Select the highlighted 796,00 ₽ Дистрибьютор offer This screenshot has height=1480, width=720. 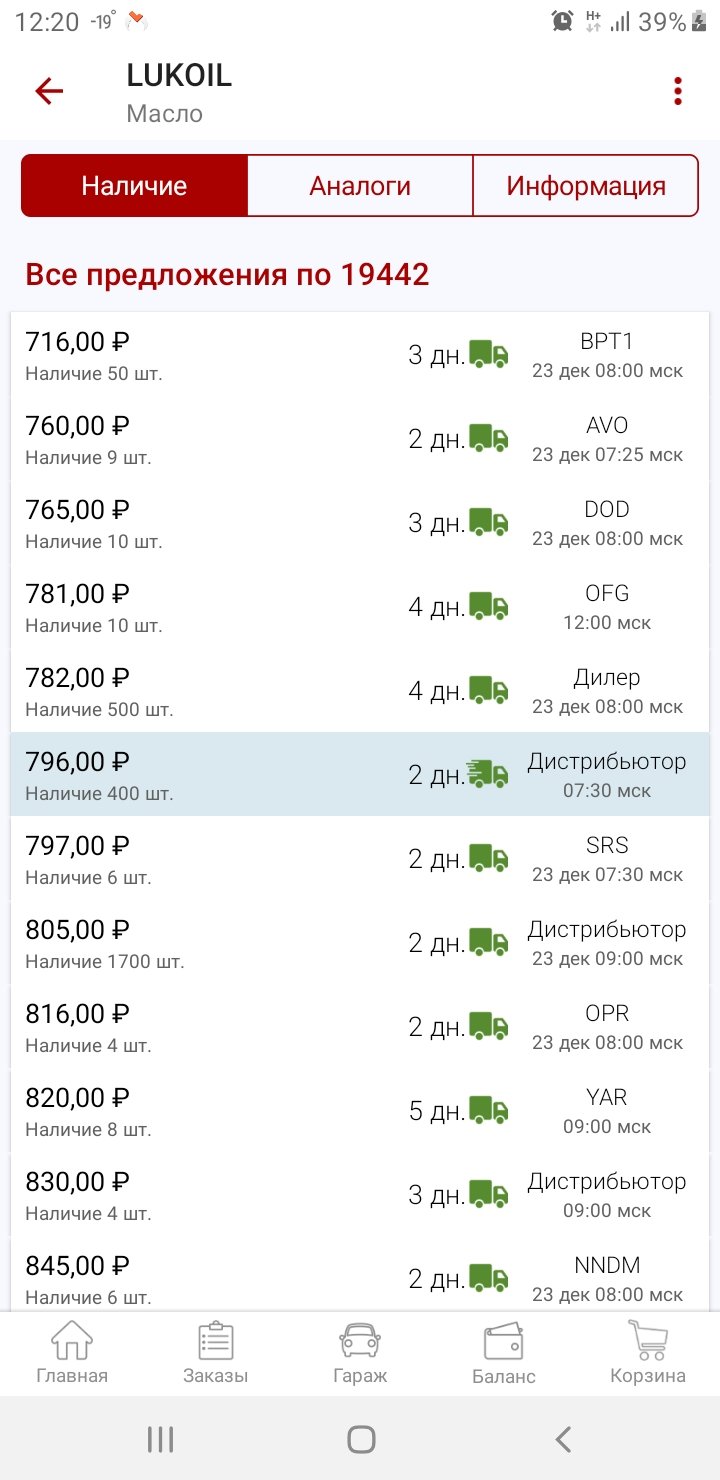point(360,774)
